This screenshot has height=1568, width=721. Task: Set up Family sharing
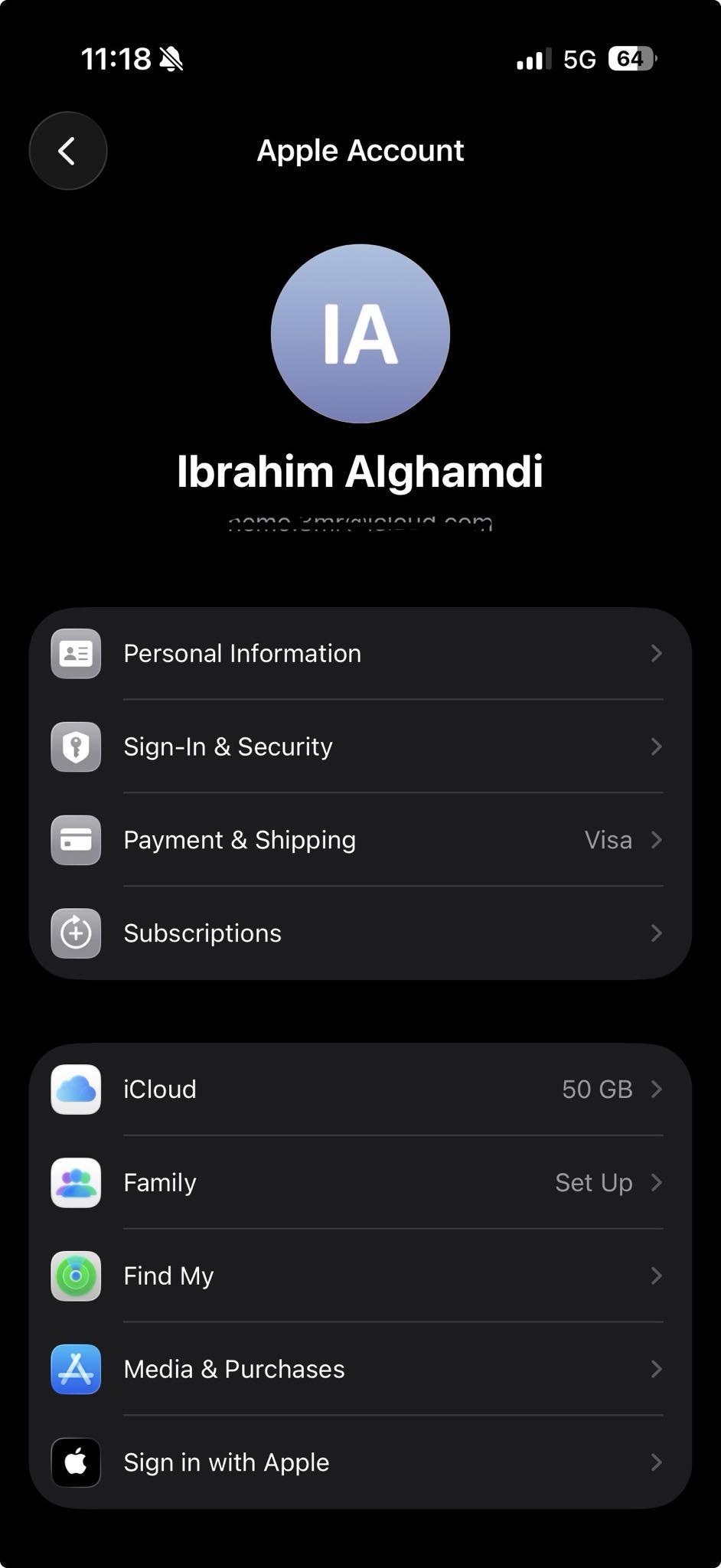coord(360,1182)
